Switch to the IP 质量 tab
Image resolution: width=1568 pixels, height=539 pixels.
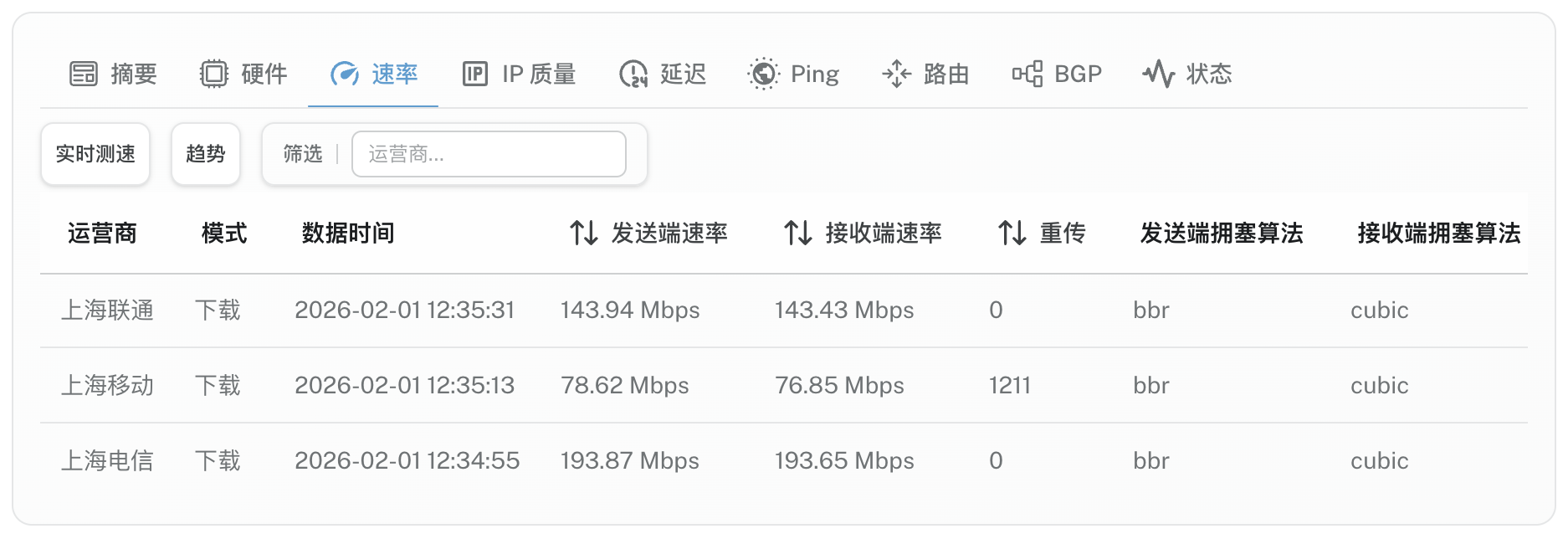click(x=520, y=74)
